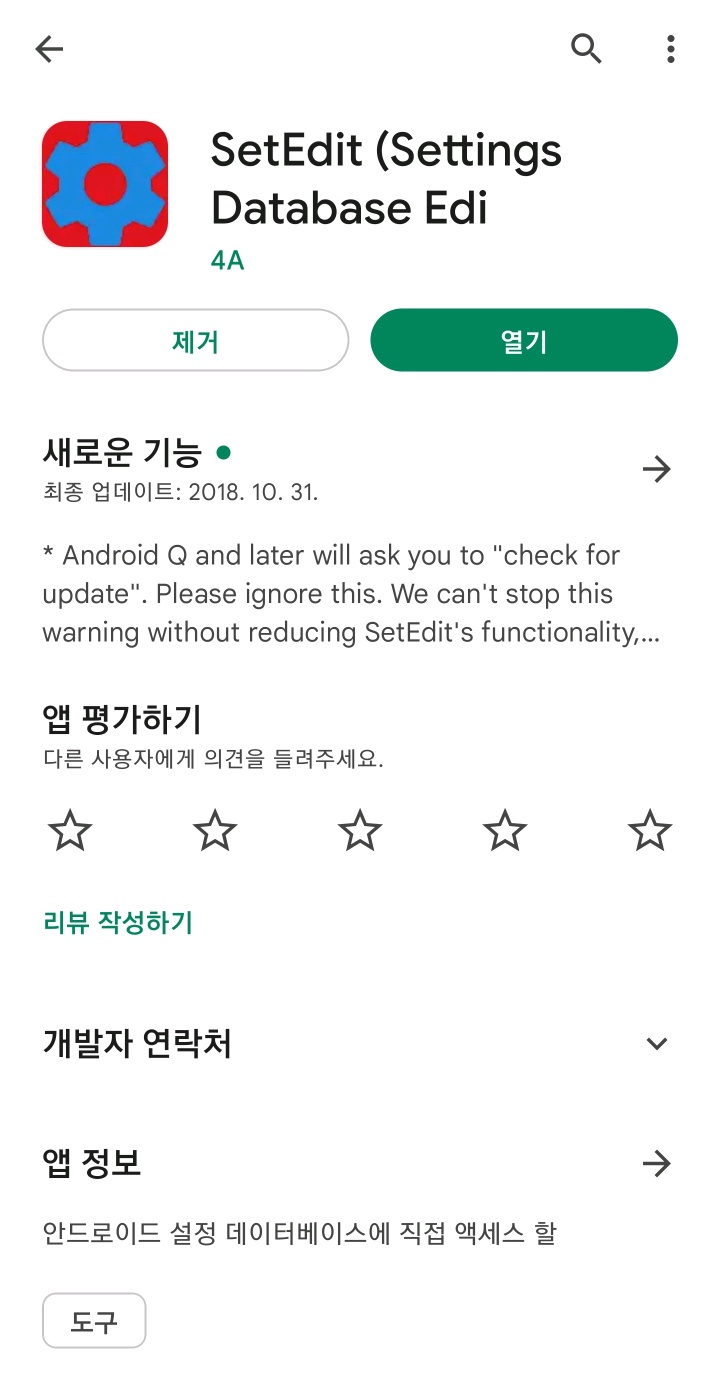The image size is (720, 1379).
Task: Rate the app with one star
Action: click(x=69, y=829)
